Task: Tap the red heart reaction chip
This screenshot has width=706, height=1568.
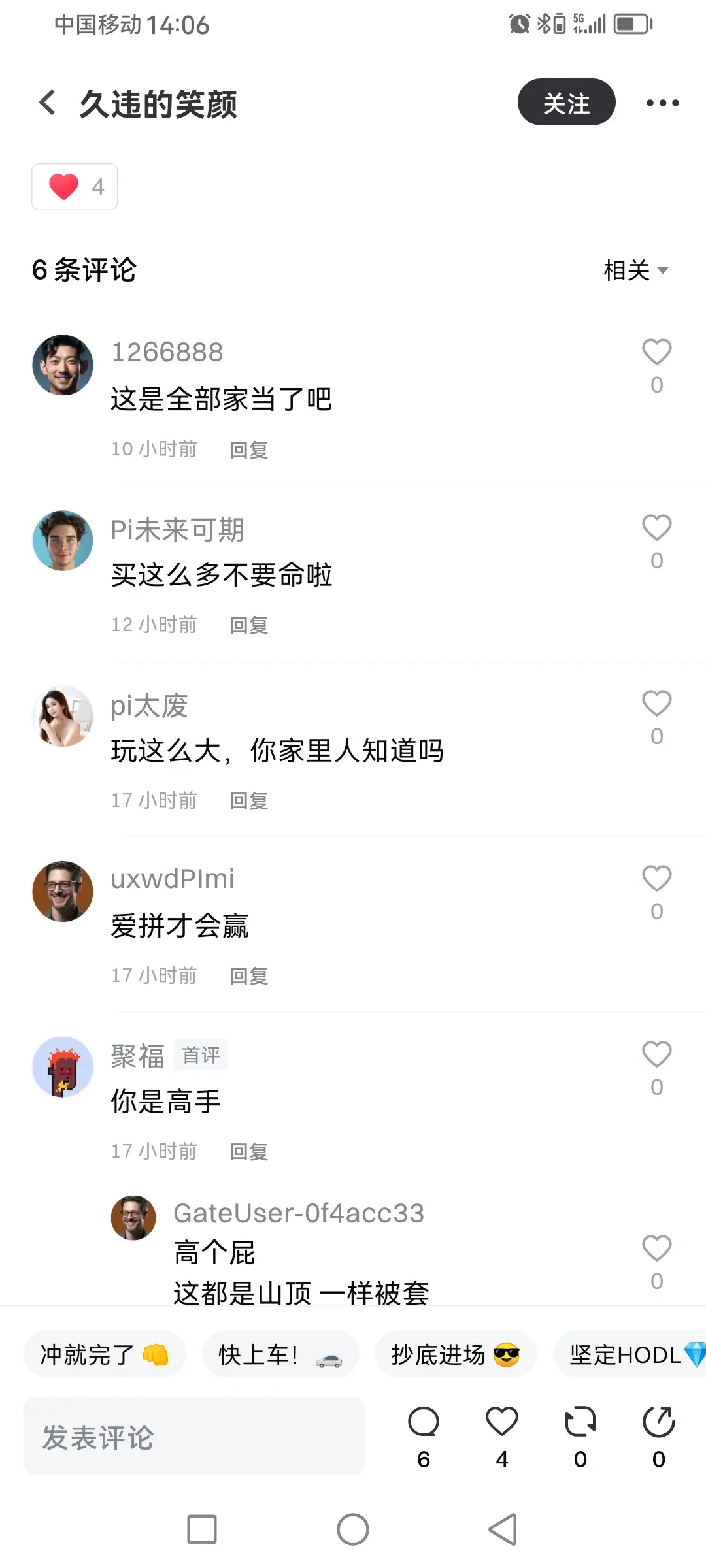Action: 75,187
